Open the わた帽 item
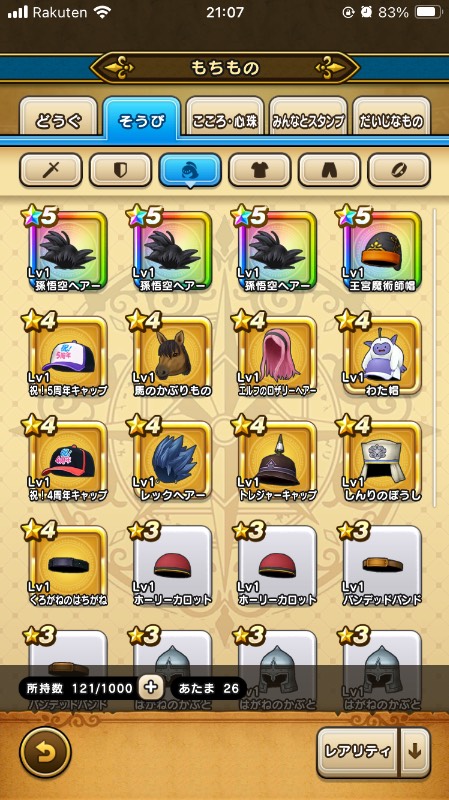The width and height of the screenshot is (449, 800). 382,356
